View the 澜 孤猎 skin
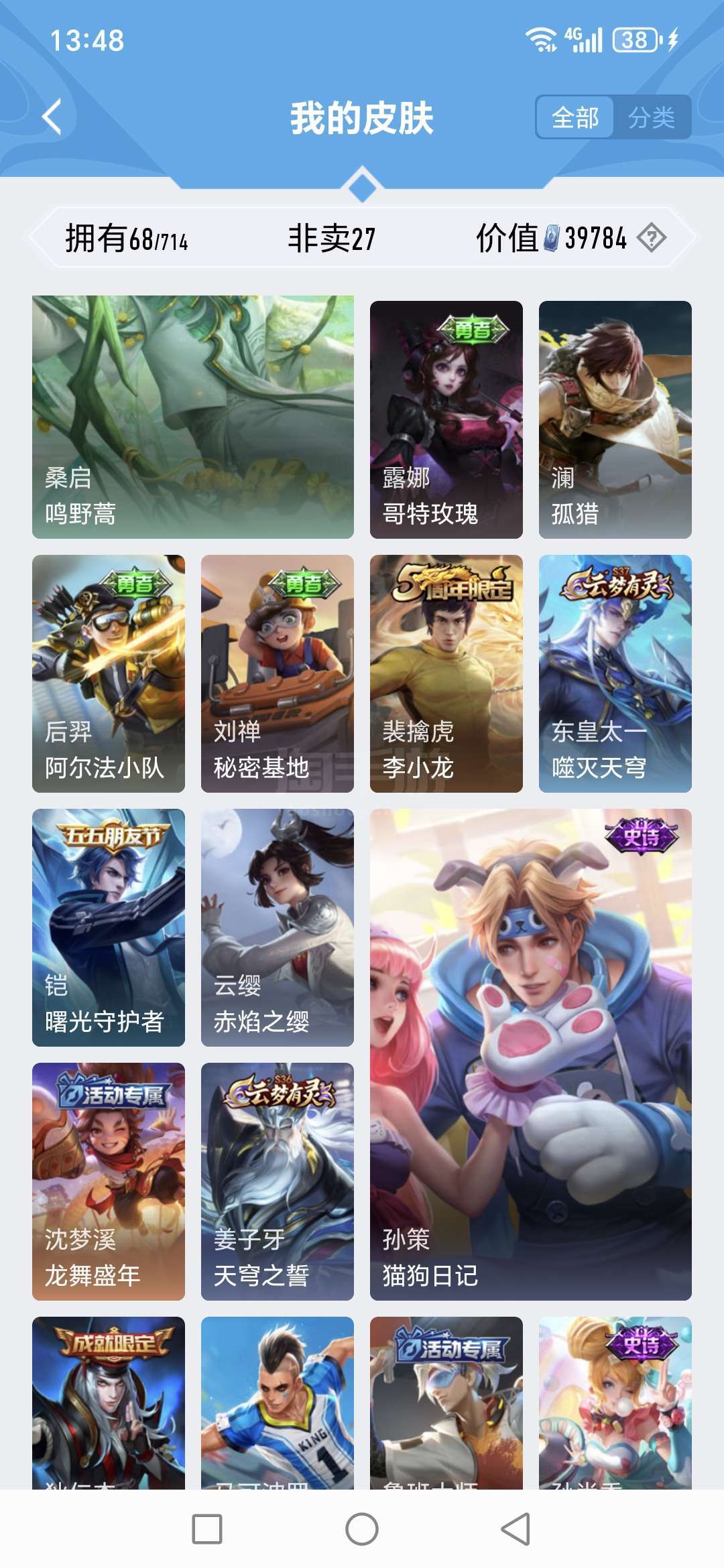724x1568 pixels. (x=615, y=419)
